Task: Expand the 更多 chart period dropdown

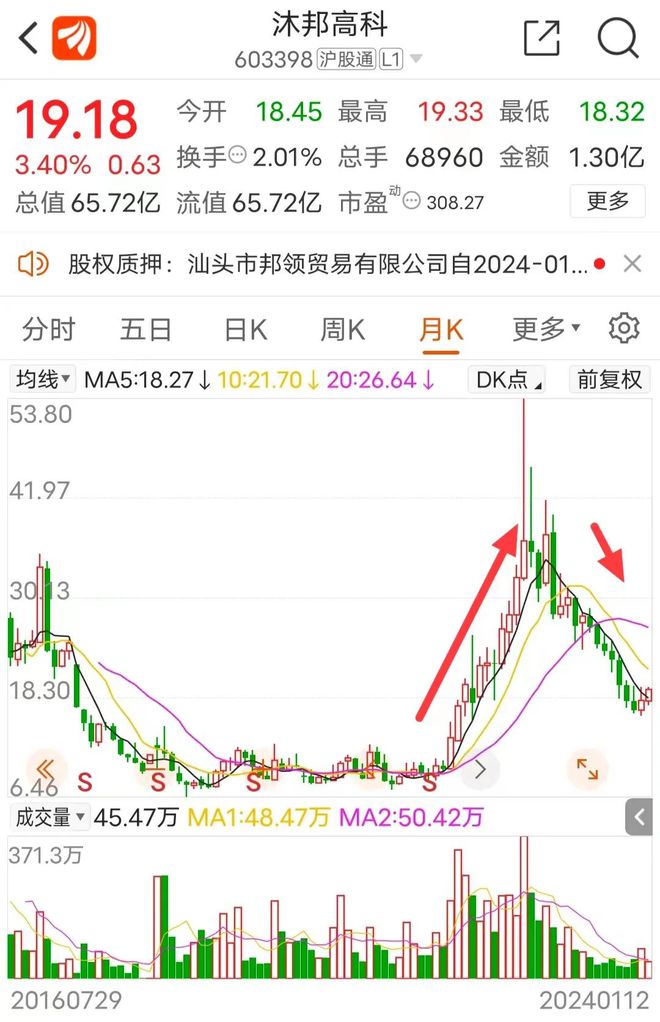Action: click(x=546, y=329)
